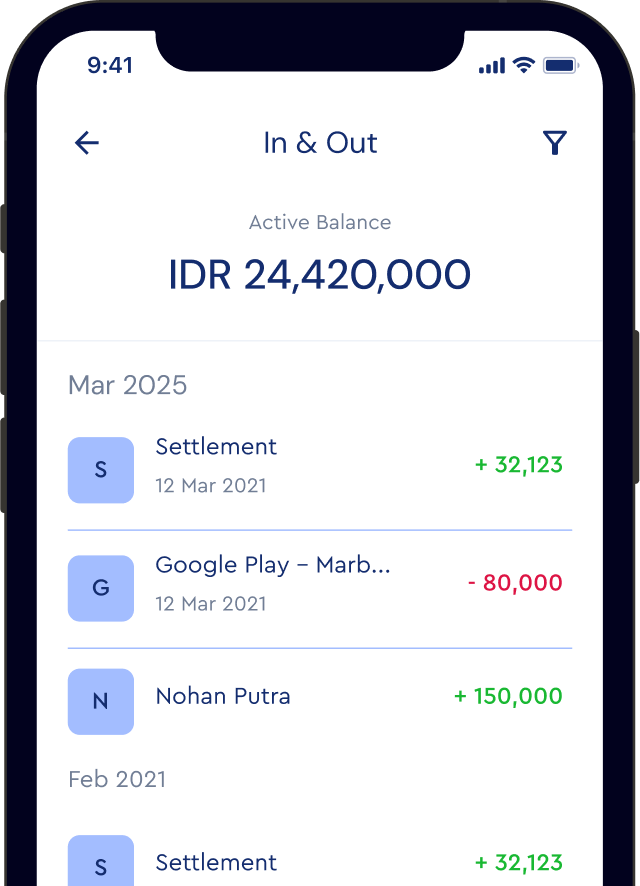Viewport: 640px width, 886px height.
Task: Open the transaction filter
Action: 555,143
